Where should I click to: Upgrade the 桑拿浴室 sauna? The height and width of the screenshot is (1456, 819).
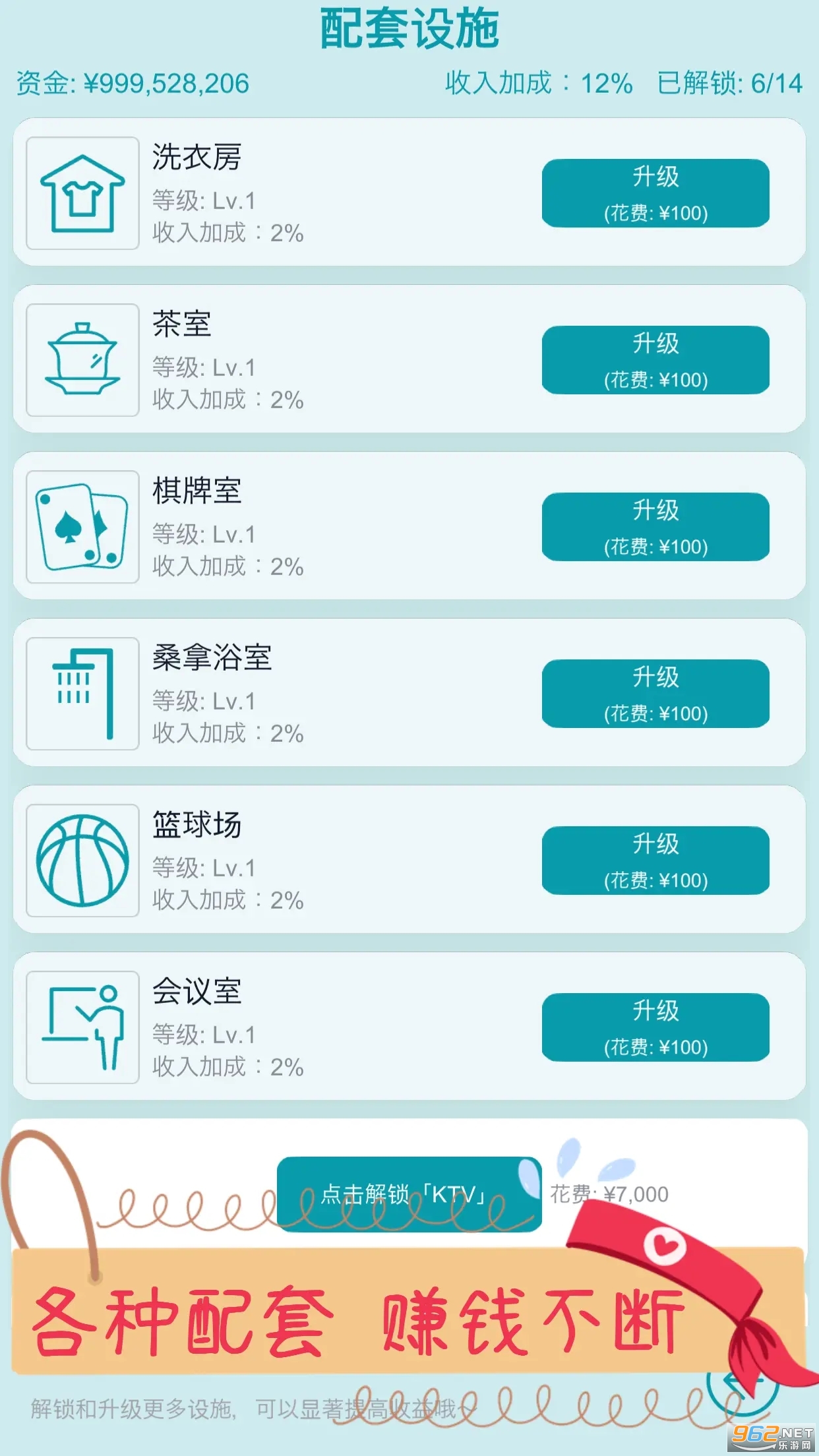[655, 694]
